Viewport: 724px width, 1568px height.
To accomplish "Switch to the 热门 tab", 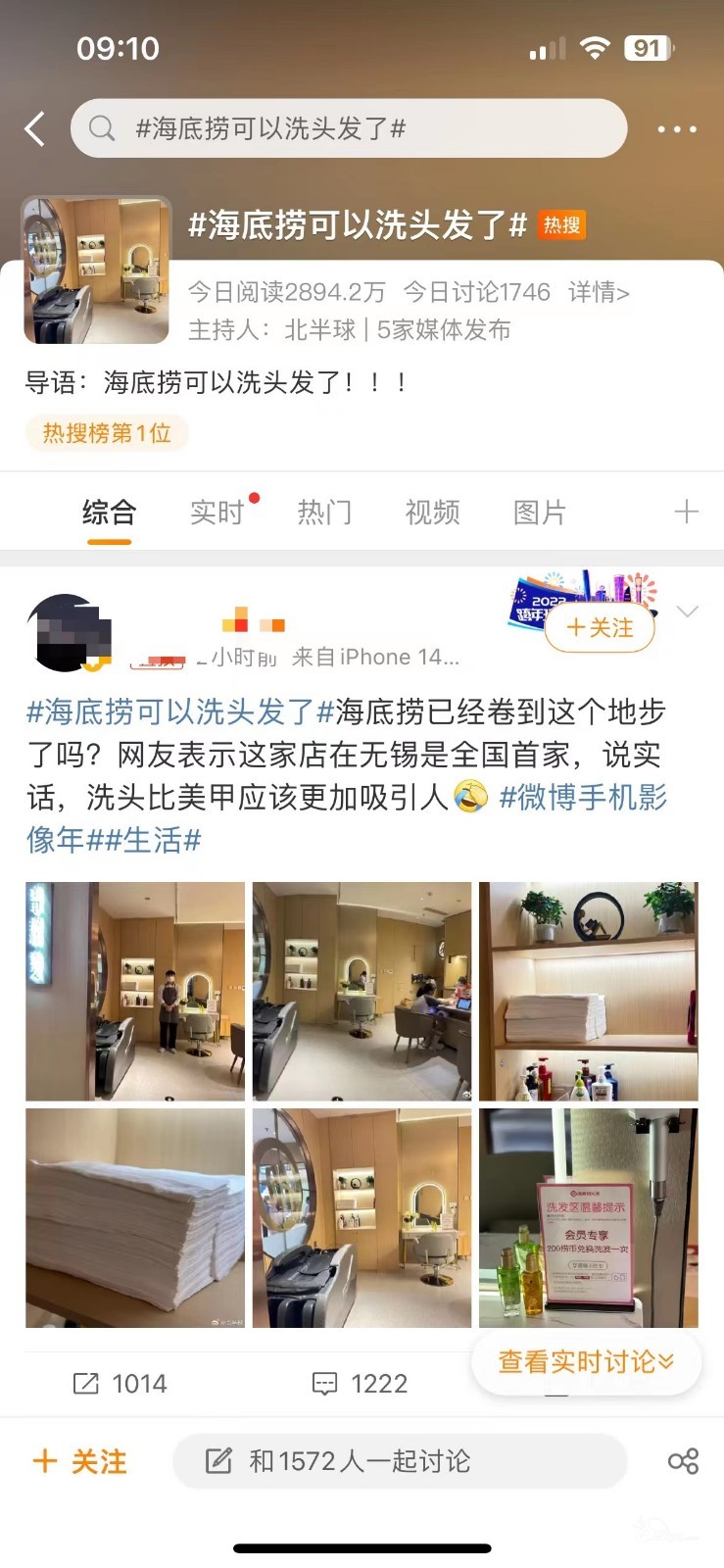I will [324, 512].
